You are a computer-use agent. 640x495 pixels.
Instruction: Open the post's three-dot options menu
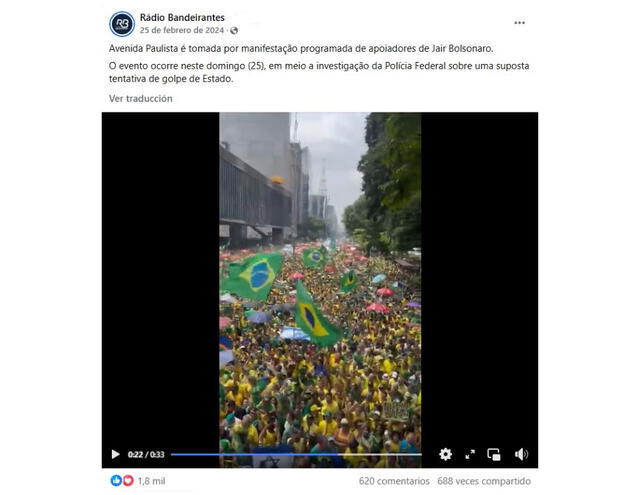[x=519, y=22]
